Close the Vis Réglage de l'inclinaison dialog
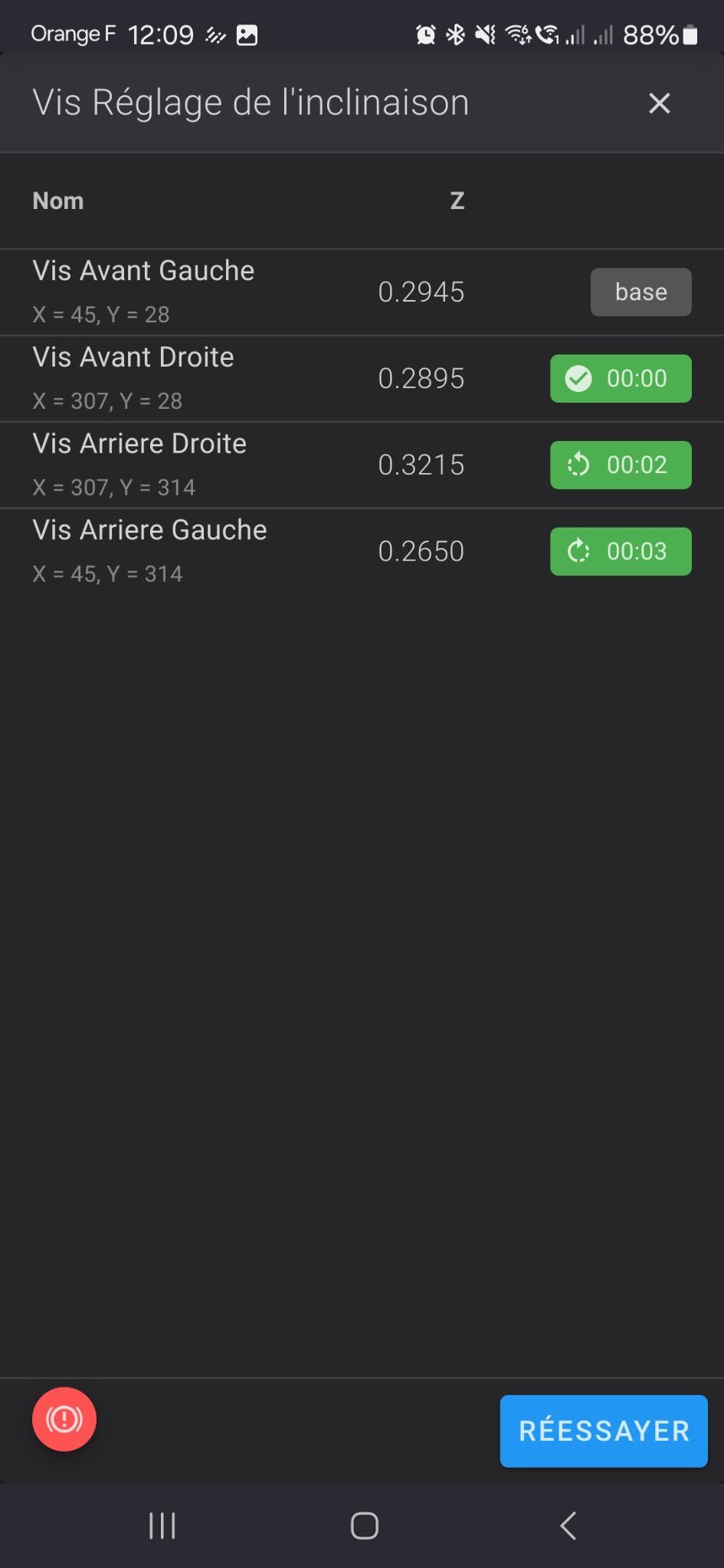 pos(659,103)
